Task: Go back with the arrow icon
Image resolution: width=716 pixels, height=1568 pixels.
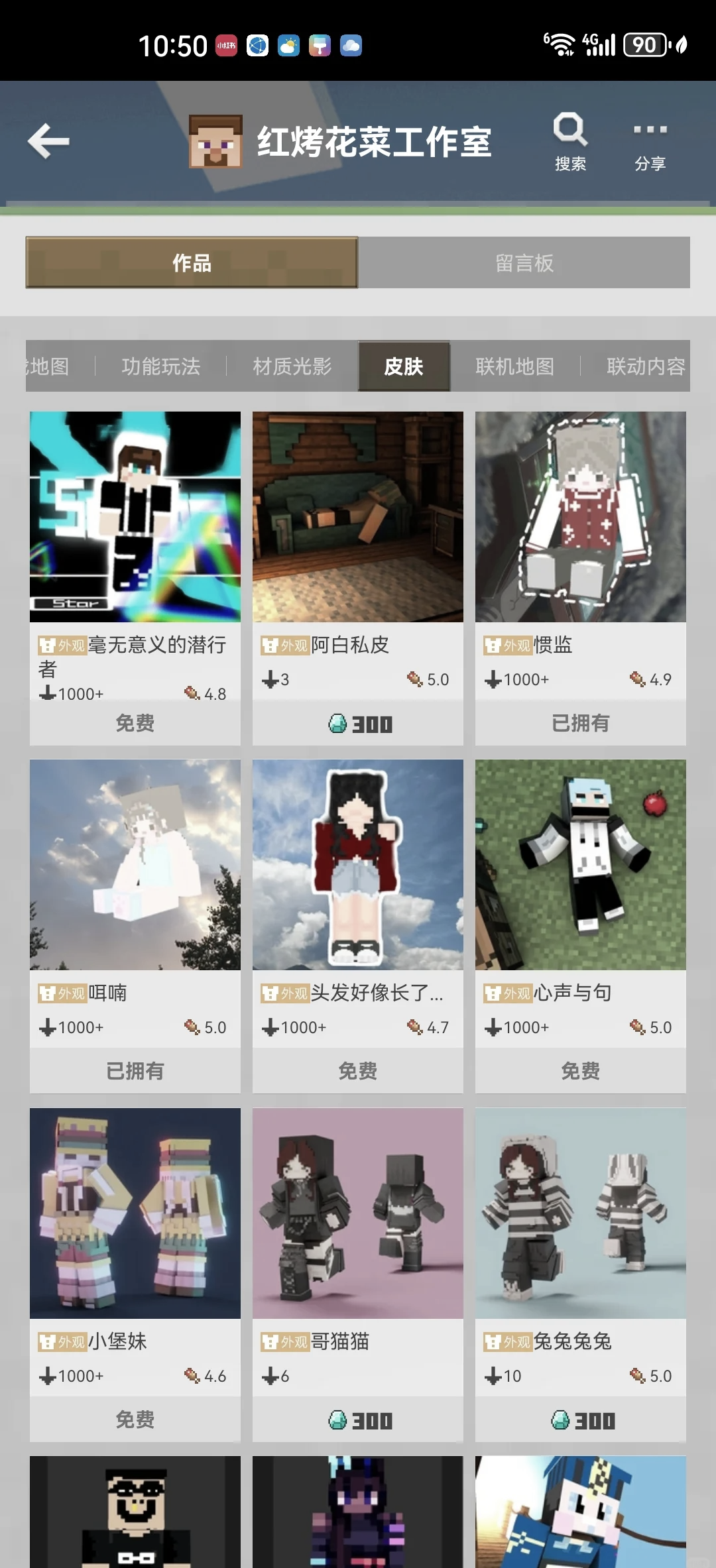Action: (x=48, y=141)
